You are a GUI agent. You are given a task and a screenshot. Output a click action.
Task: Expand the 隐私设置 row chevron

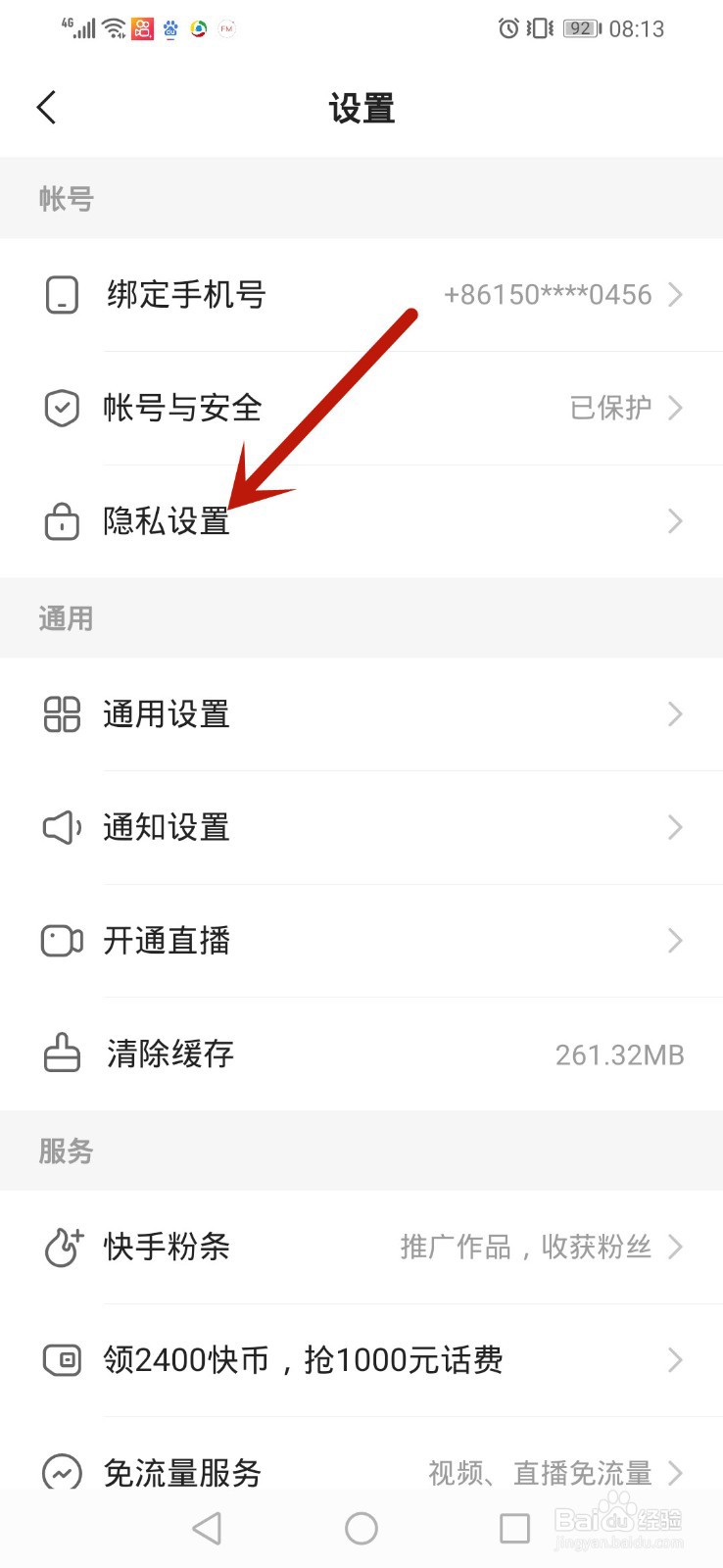pos(674,521)
